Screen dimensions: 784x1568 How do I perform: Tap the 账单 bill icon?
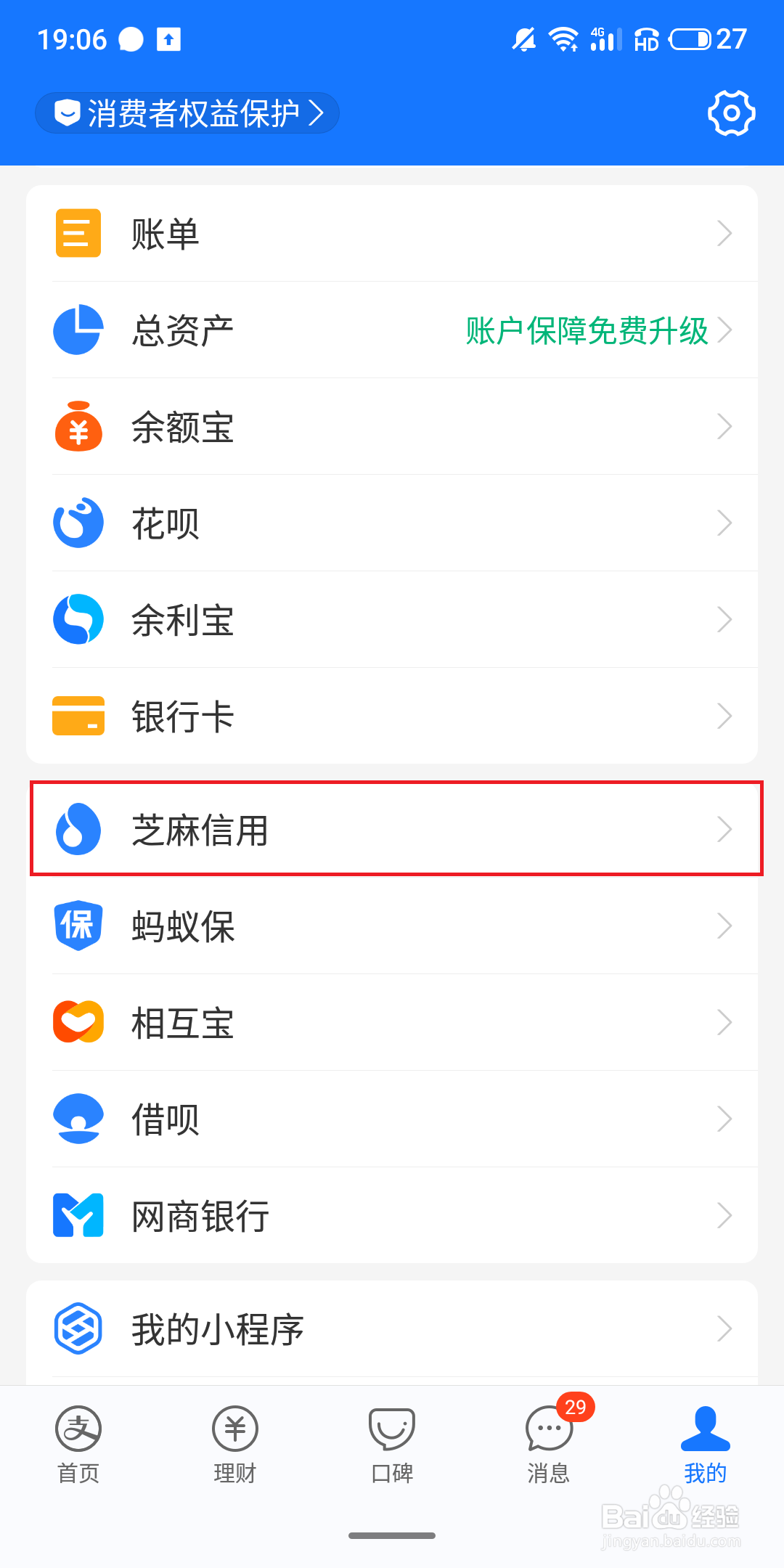point(78,234)
